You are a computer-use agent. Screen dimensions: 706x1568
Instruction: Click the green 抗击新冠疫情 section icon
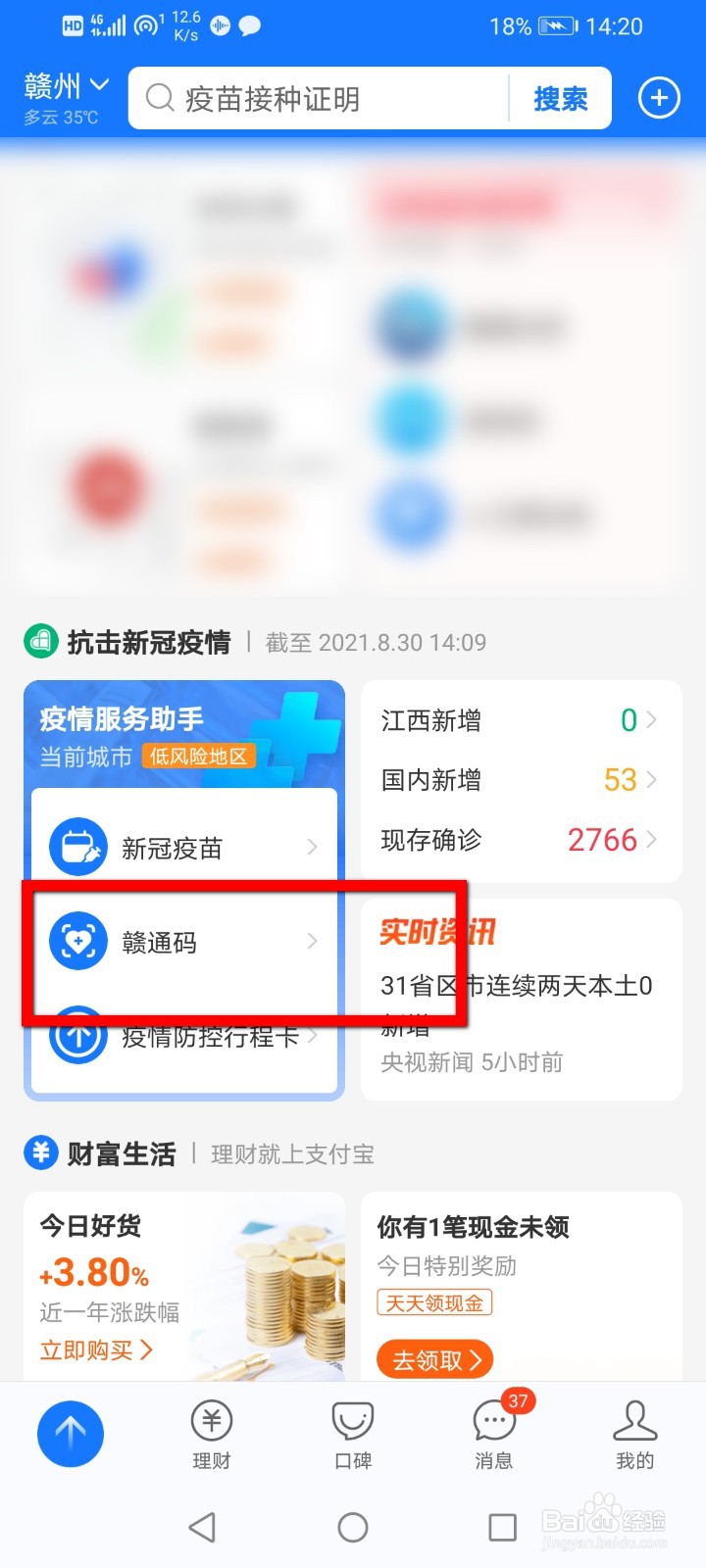click(39, 642)
